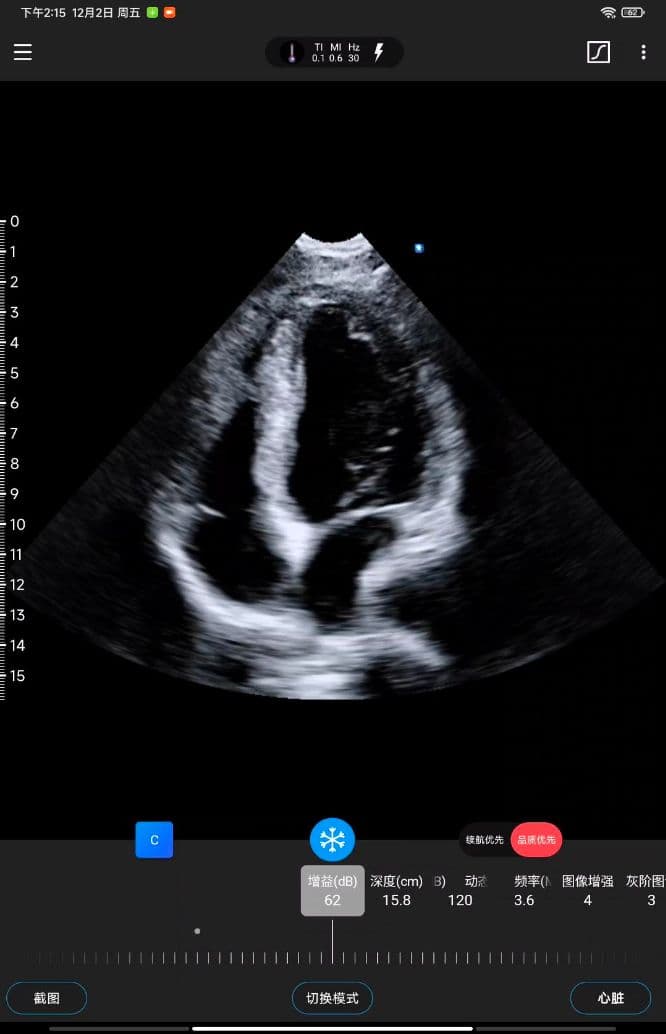Image resolution: width=666 pixels, height=1034 pixels.
Task: Freeze the ultrasound image
Action: pyautogui.click(x=332, y=840)
